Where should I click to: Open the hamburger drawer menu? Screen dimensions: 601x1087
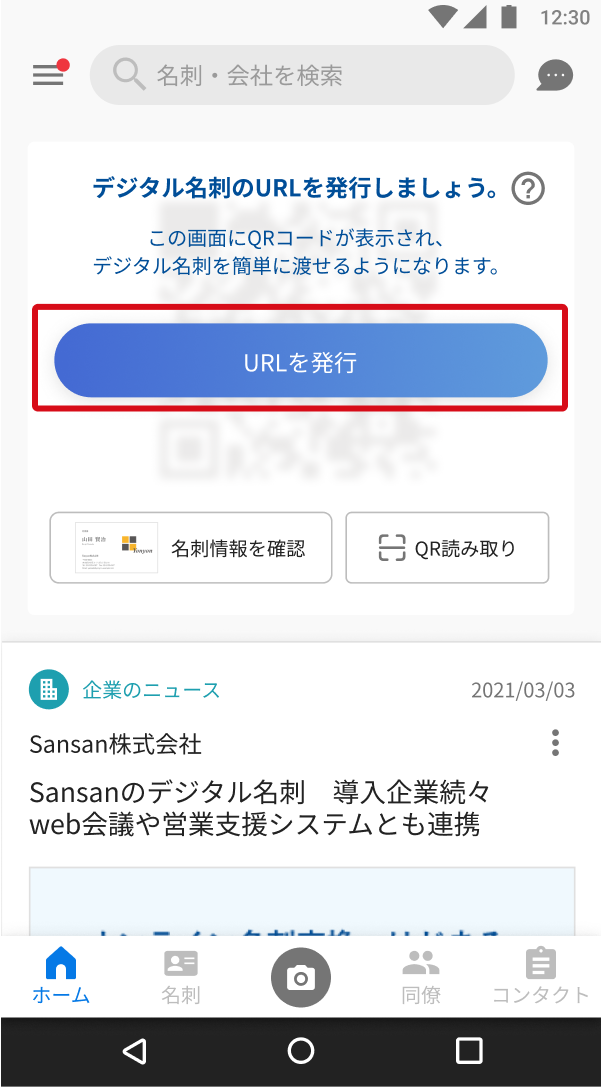49,73
